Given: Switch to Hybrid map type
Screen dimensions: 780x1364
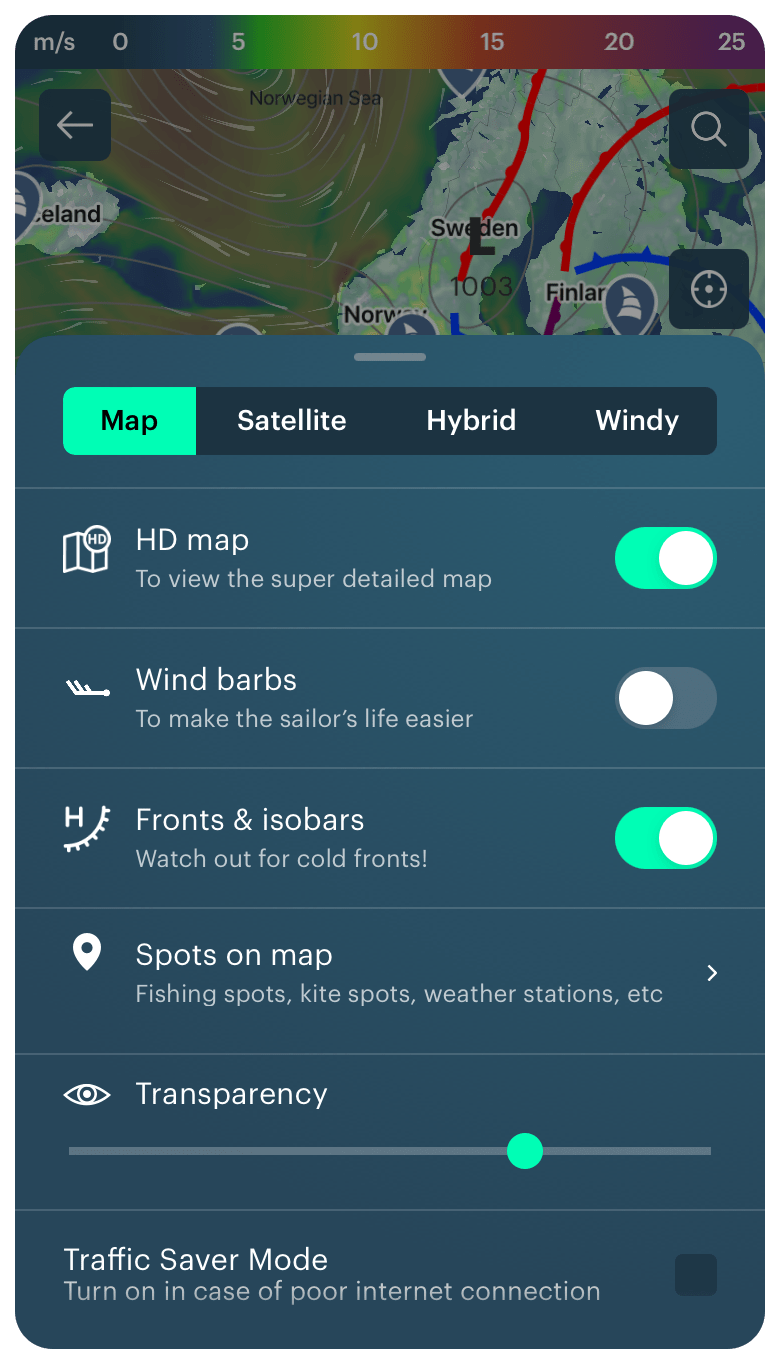Looking at the screenshot, I should point(471,421).
